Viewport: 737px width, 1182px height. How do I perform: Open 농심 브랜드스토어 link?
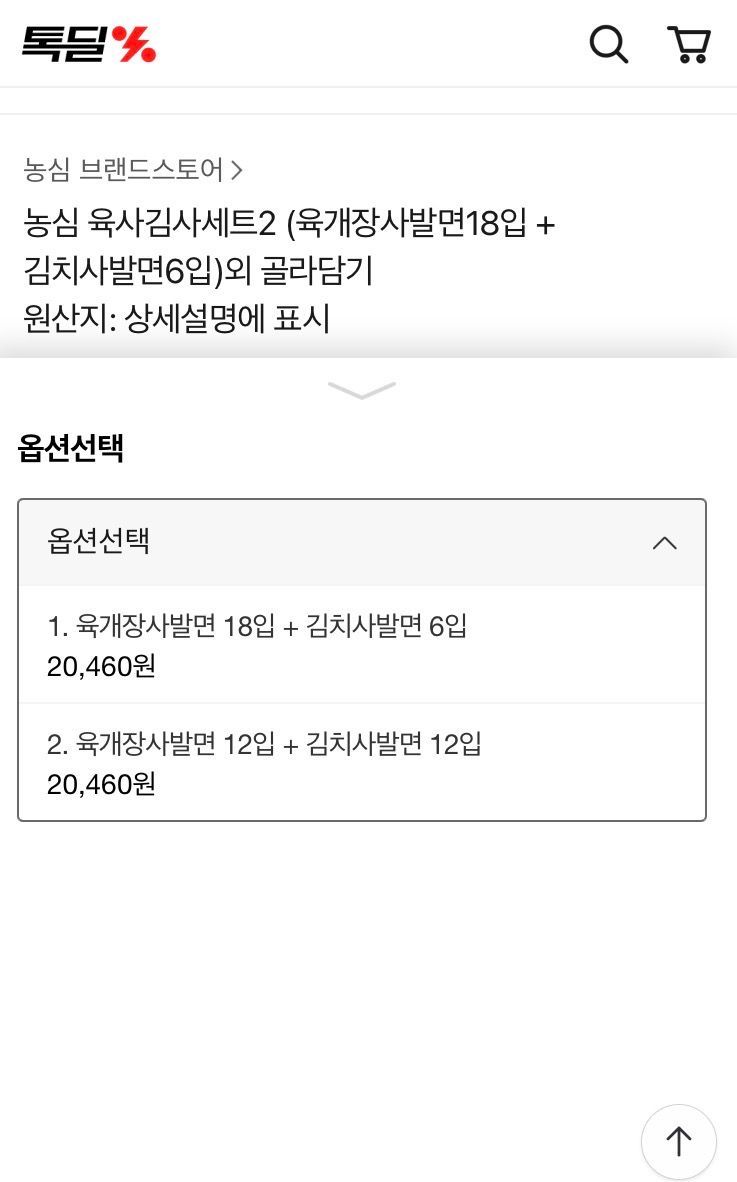click(133, 170)
